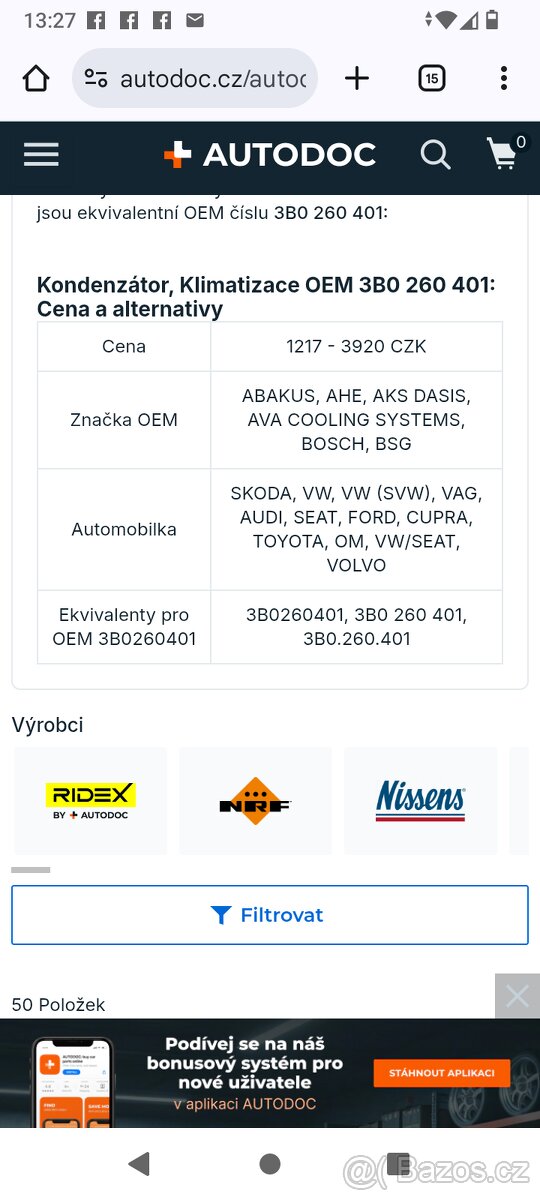Viewport: 540px width, 1200px height.
Task: Select the RIDEX manufacturer tile
Action: 91,801
